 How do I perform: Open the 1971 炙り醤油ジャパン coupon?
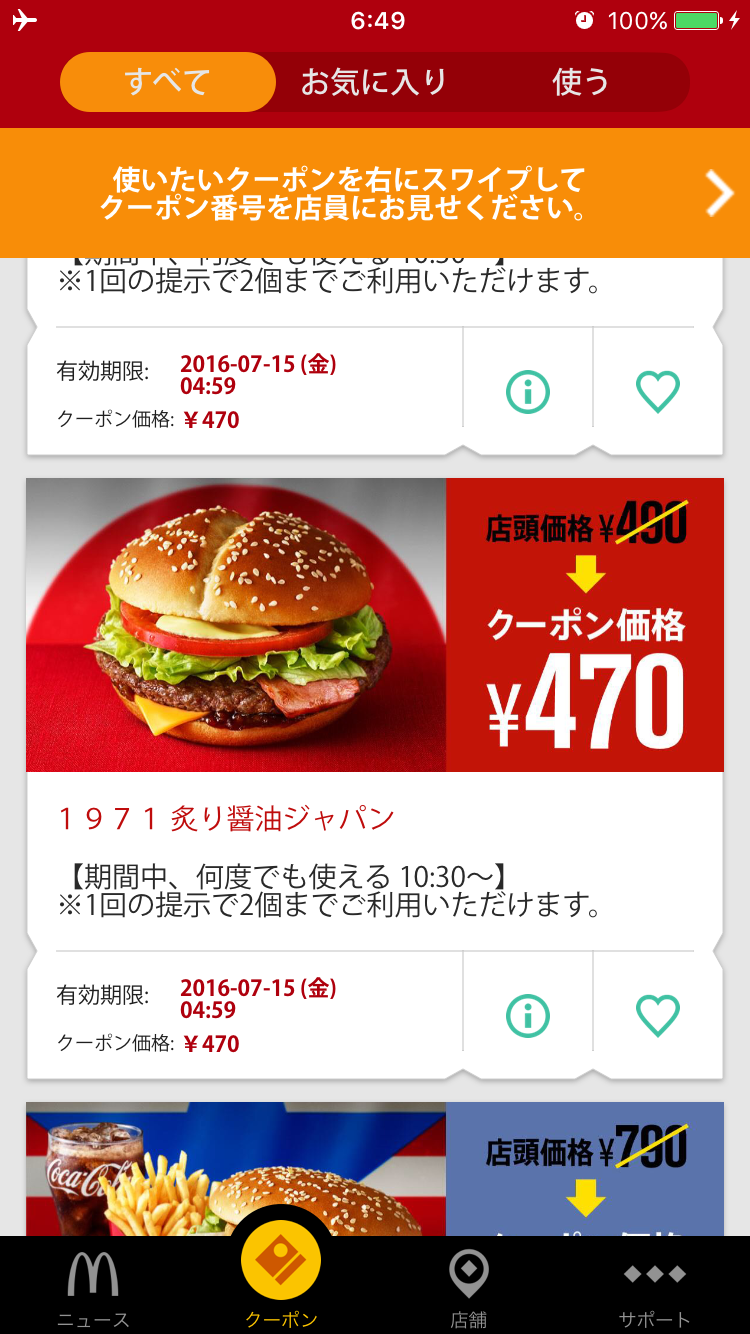click(x=374, y=625)
